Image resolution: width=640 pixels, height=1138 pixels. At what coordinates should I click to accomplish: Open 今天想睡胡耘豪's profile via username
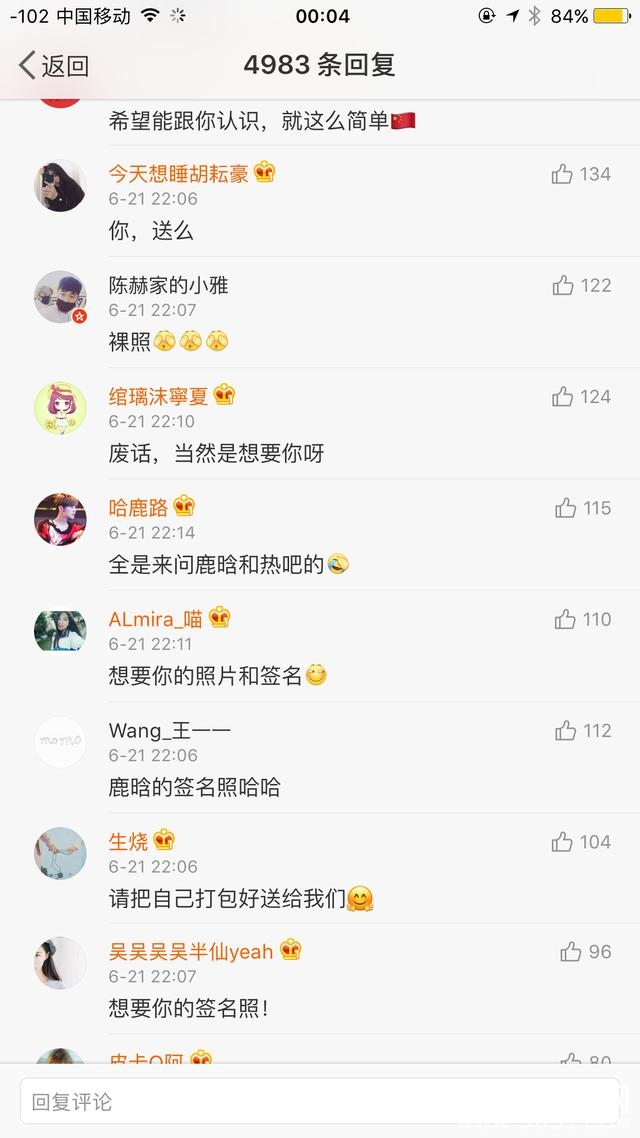[178, 173]
